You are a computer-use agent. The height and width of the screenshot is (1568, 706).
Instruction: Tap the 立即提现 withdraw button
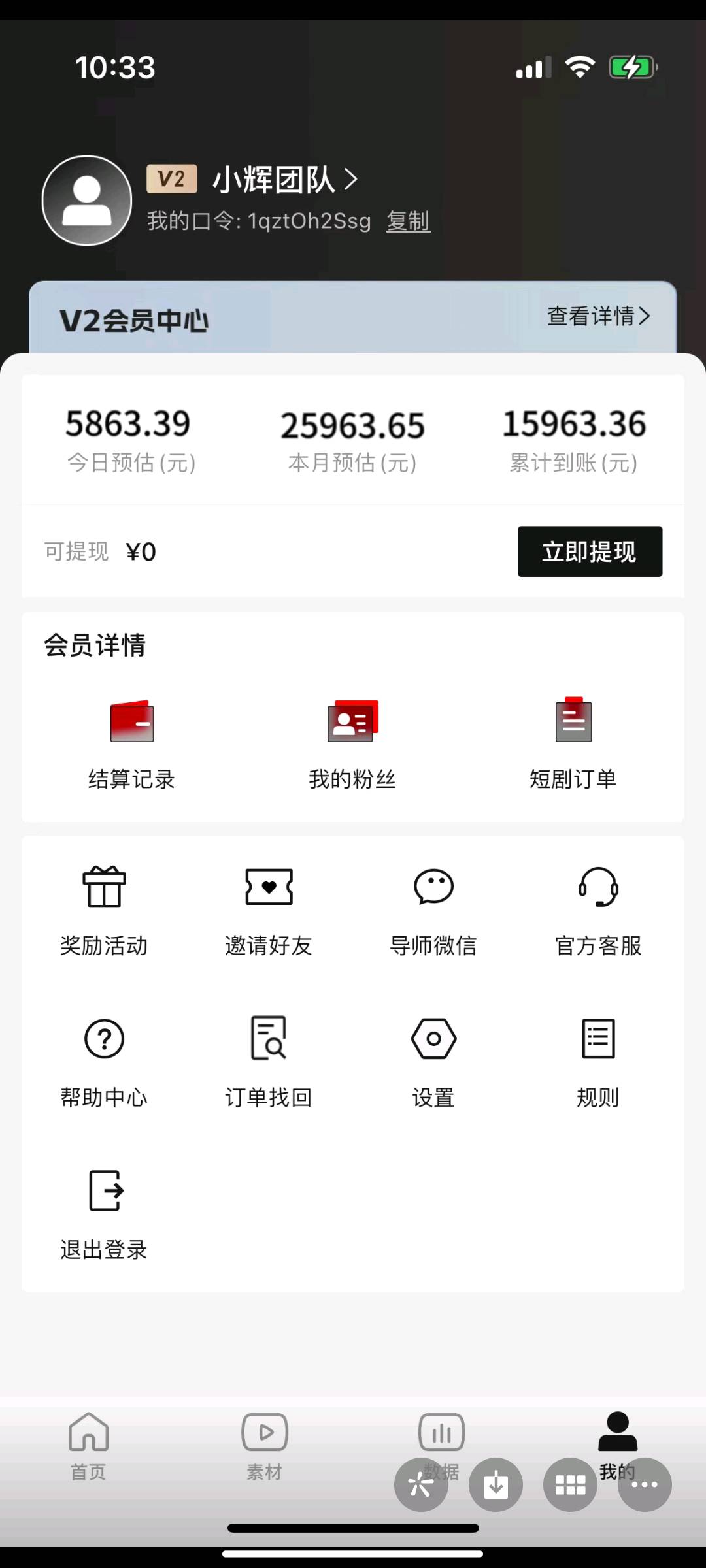click(x=590, y=551)
